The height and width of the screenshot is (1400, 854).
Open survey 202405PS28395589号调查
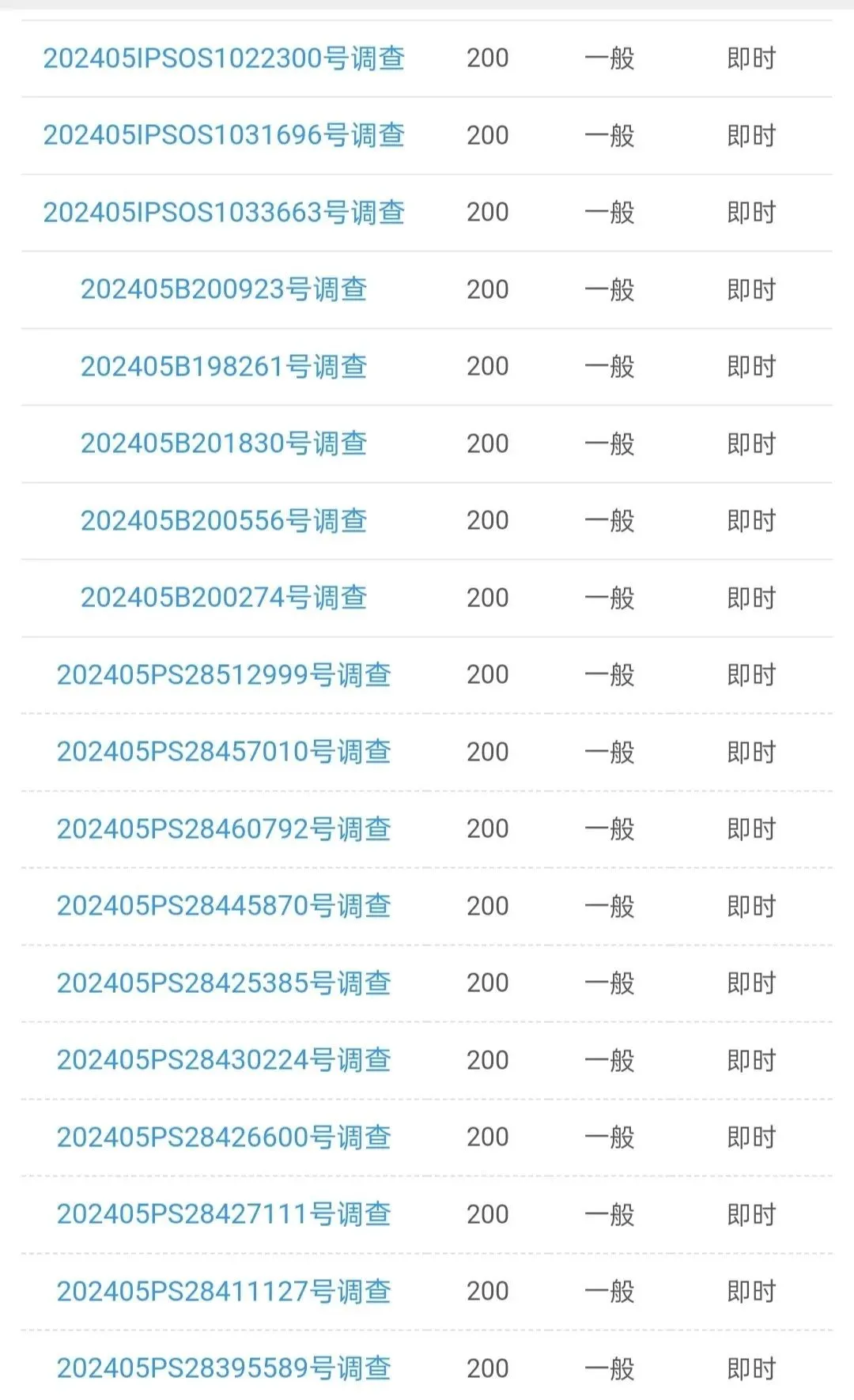coord(224,1368)
